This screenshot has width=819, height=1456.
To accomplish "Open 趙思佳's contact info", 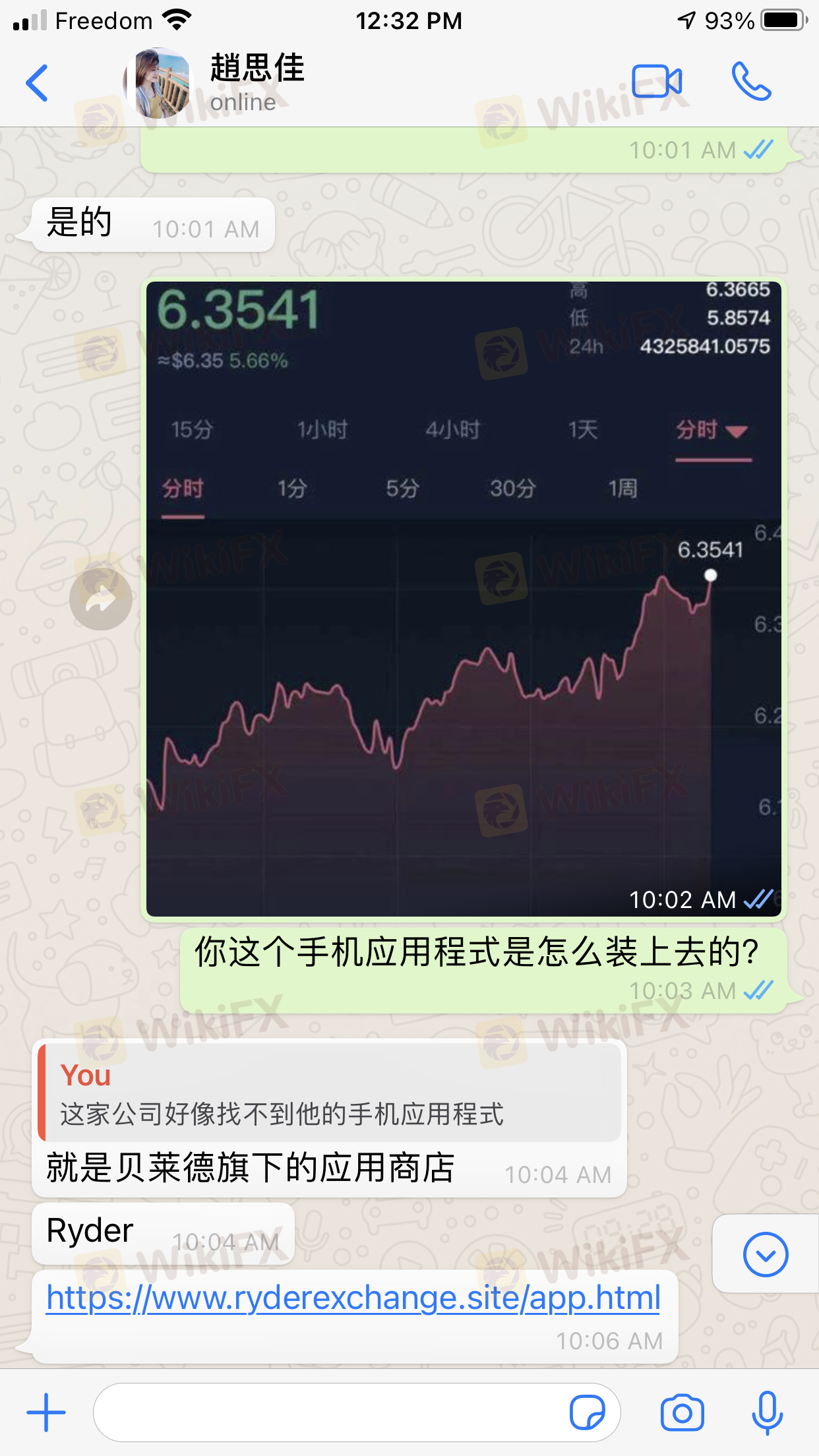I will [x=257, y=83].
